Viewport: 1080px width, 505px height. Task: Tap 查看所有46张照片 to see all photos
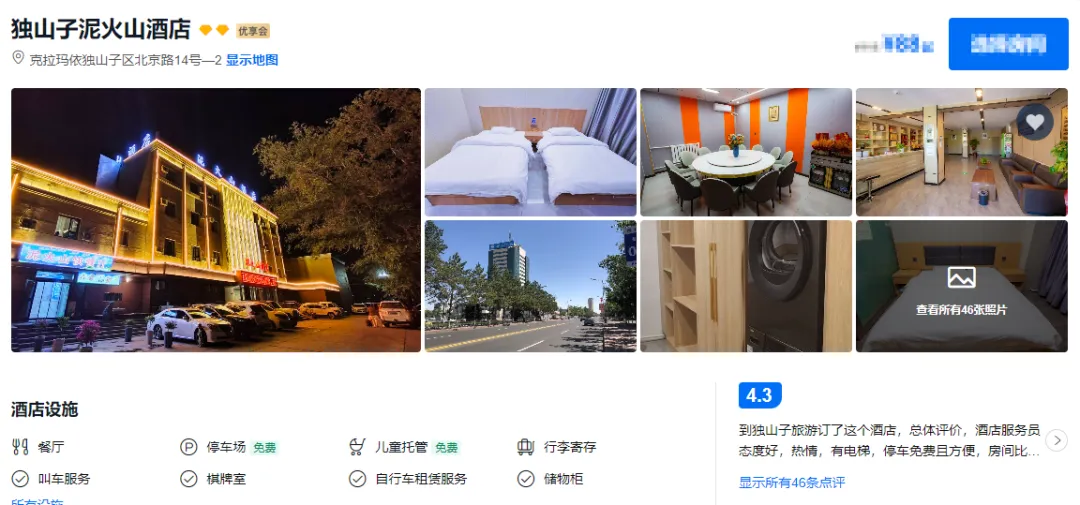(961, 309)
